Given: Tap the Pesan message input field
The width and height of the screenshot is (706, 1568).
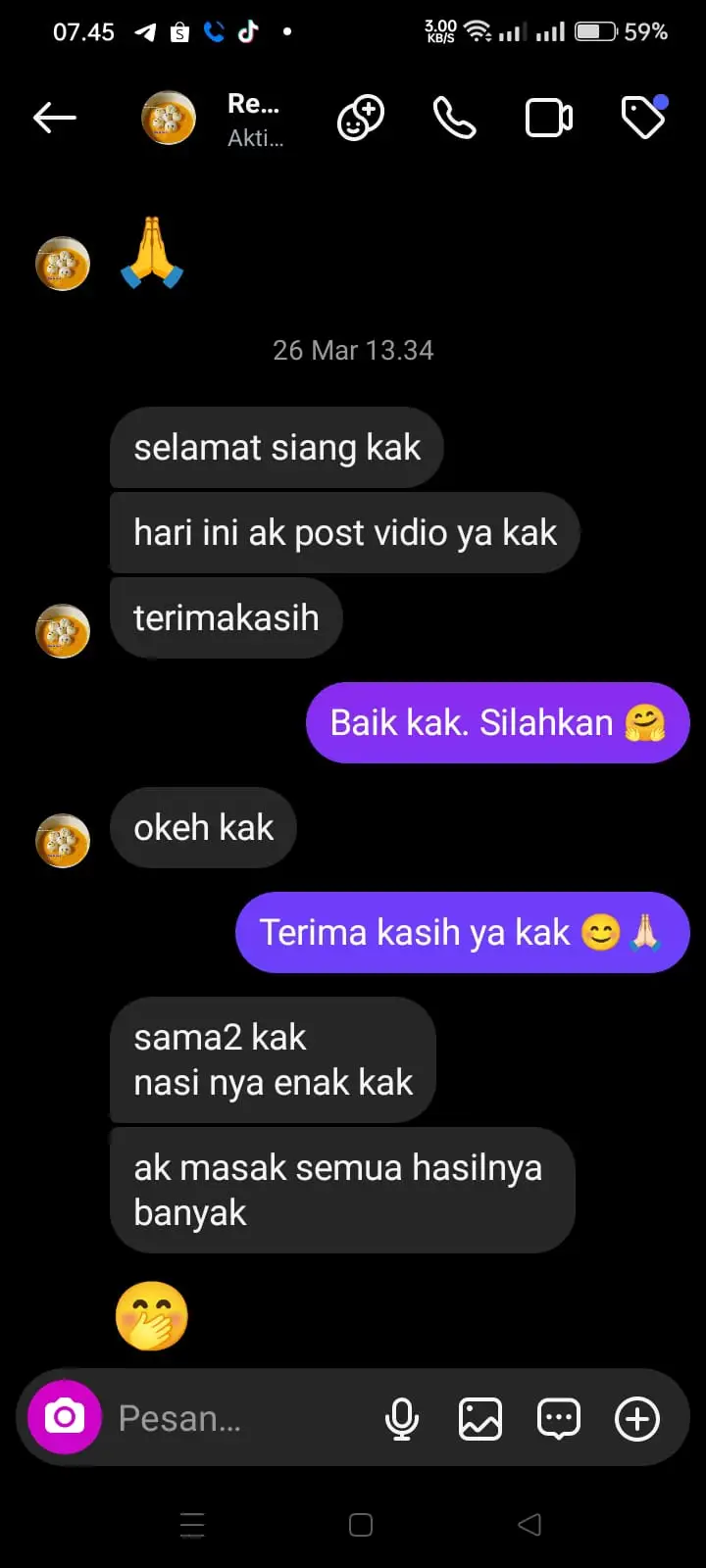Looking at the screenshot, I should coord(235,1418).
